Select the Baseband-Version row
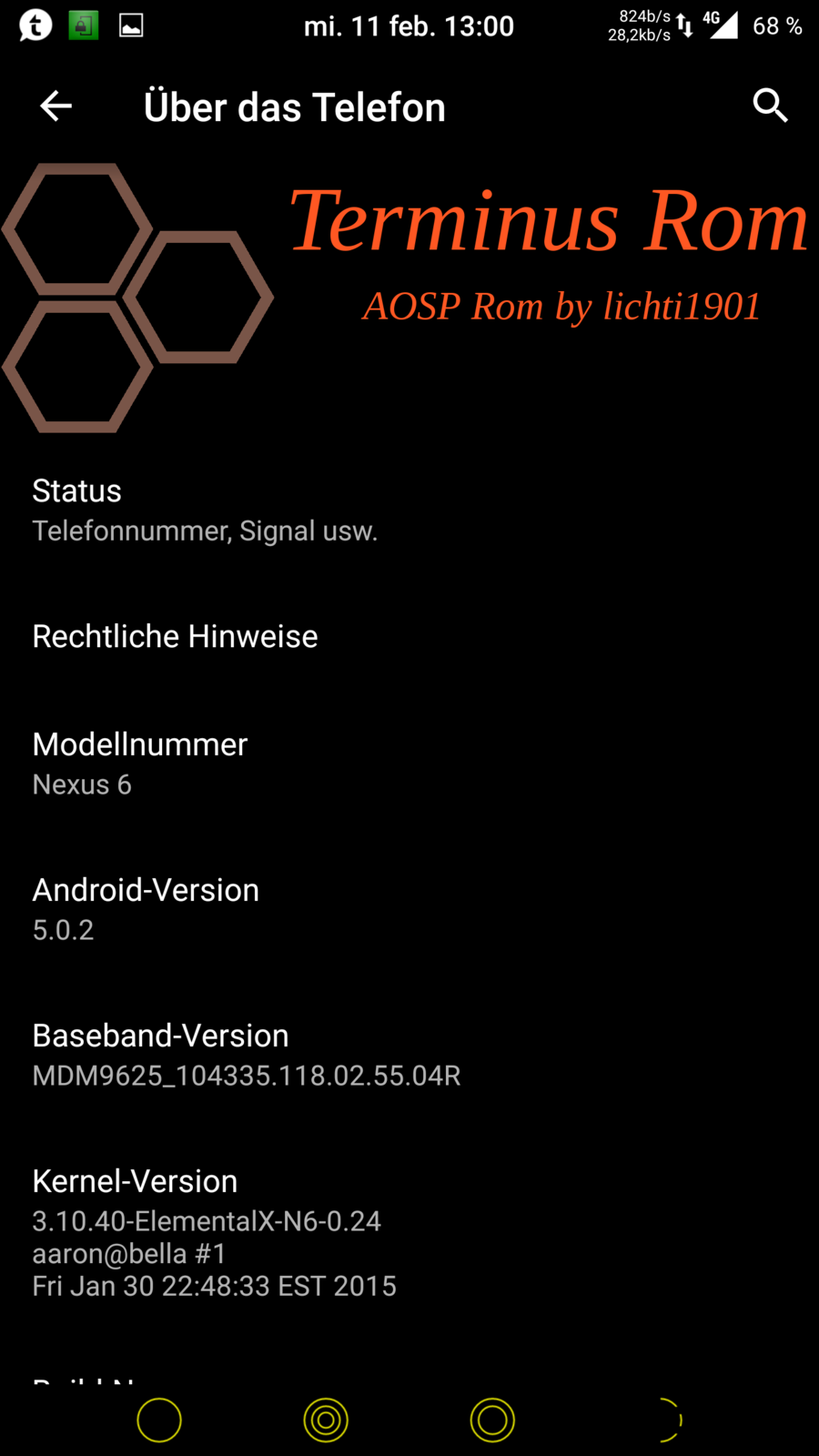 (x=246, y=1055)
